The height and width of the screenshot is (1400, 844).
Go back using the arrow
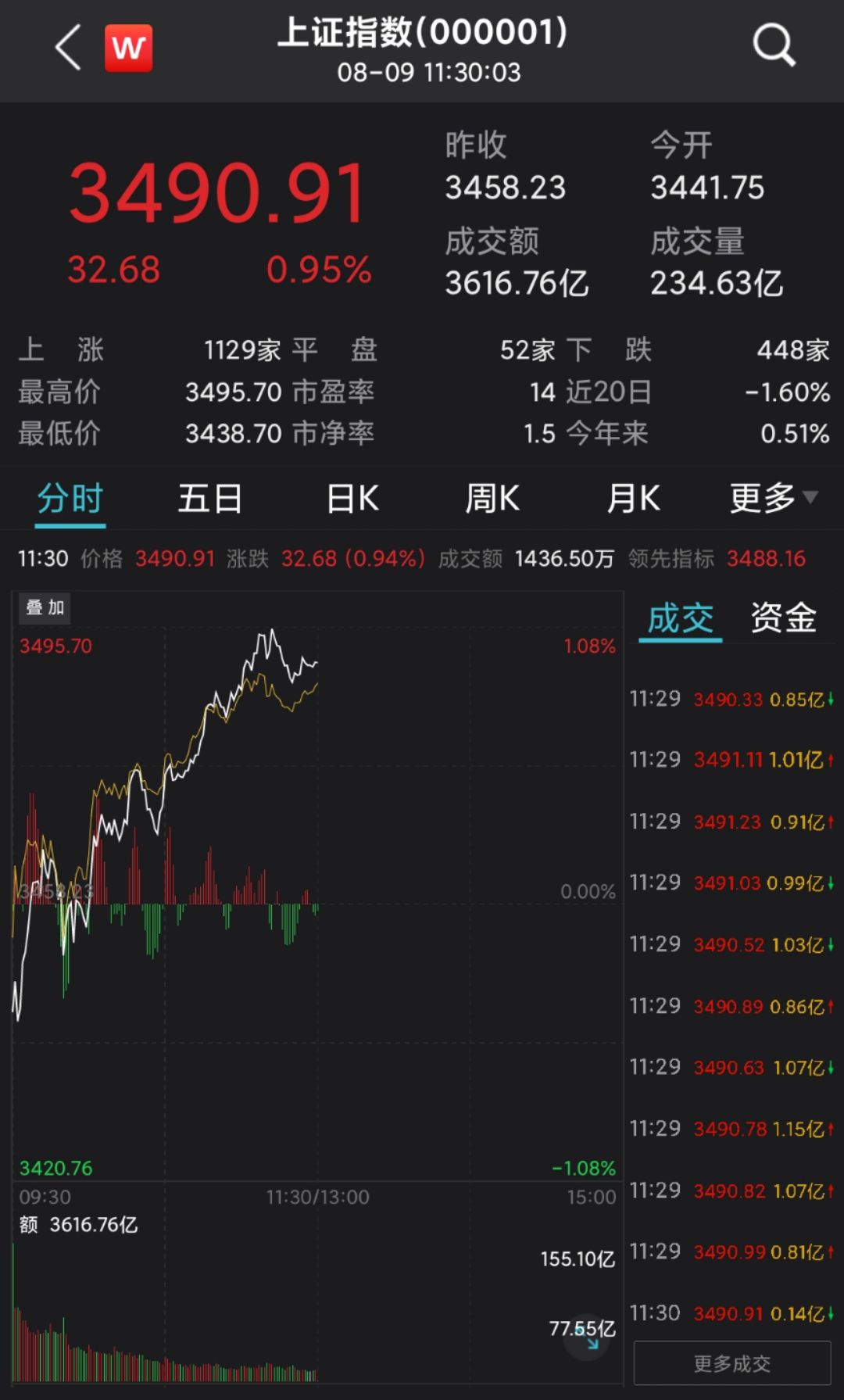click(x=68, y=48)
